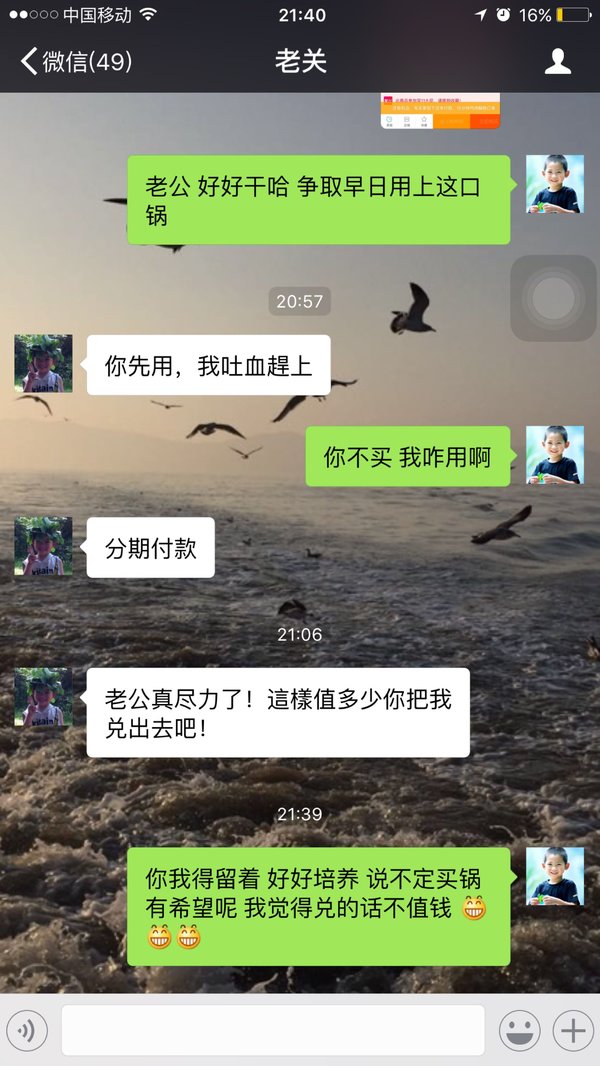The width and height of the screenshot is (600, 1066).
Task: Tap the AssistiveTouch floating button
Action: coord(554,298)
